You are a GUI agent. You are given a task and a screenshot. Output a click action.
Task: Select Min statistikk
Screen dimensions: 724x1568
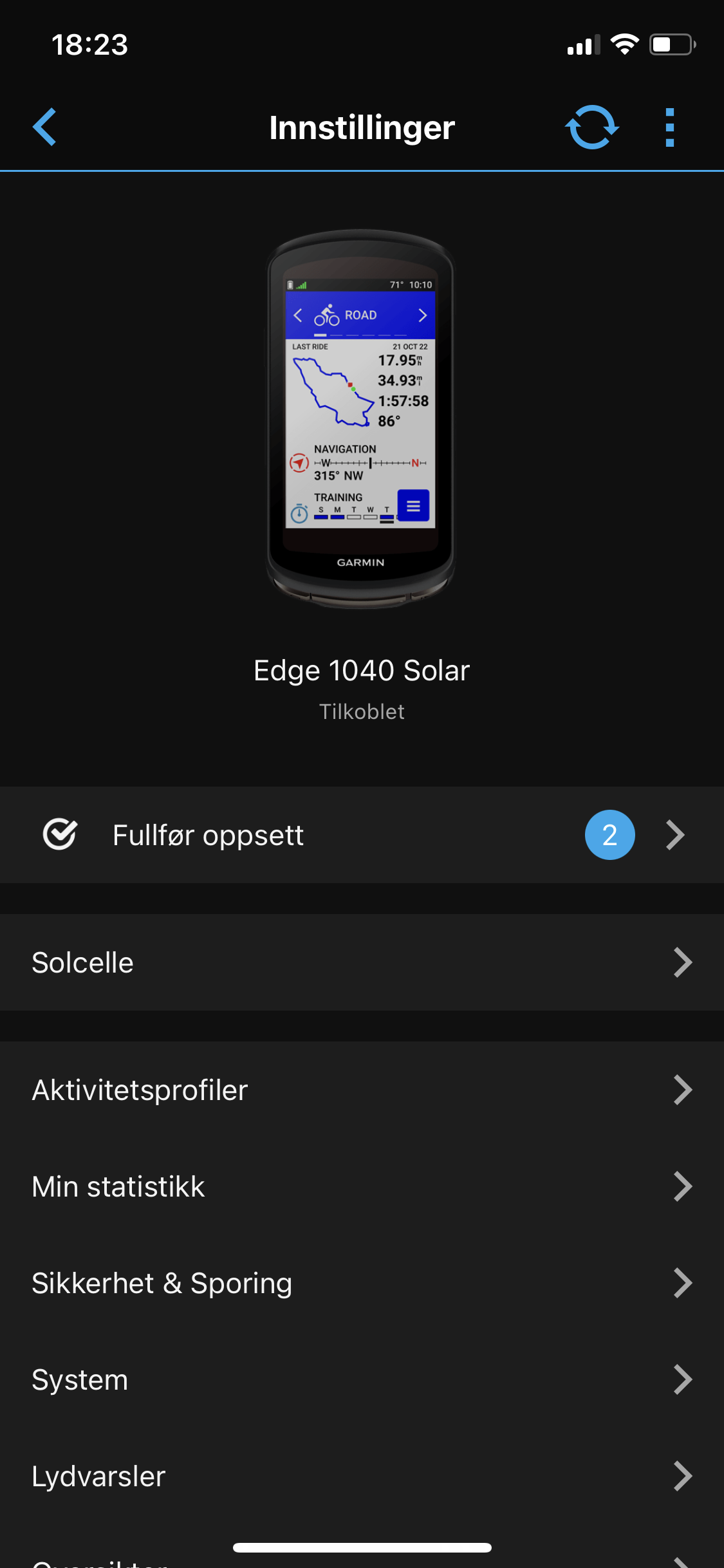(362, 1186)
